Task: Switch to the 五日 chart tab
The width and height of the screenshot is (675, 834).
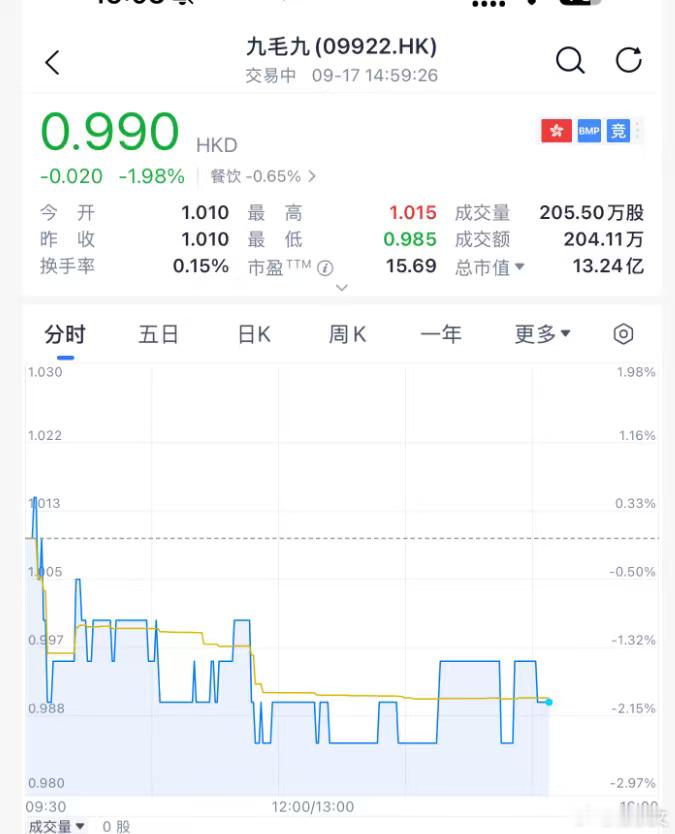Action: tap(158, 335)
